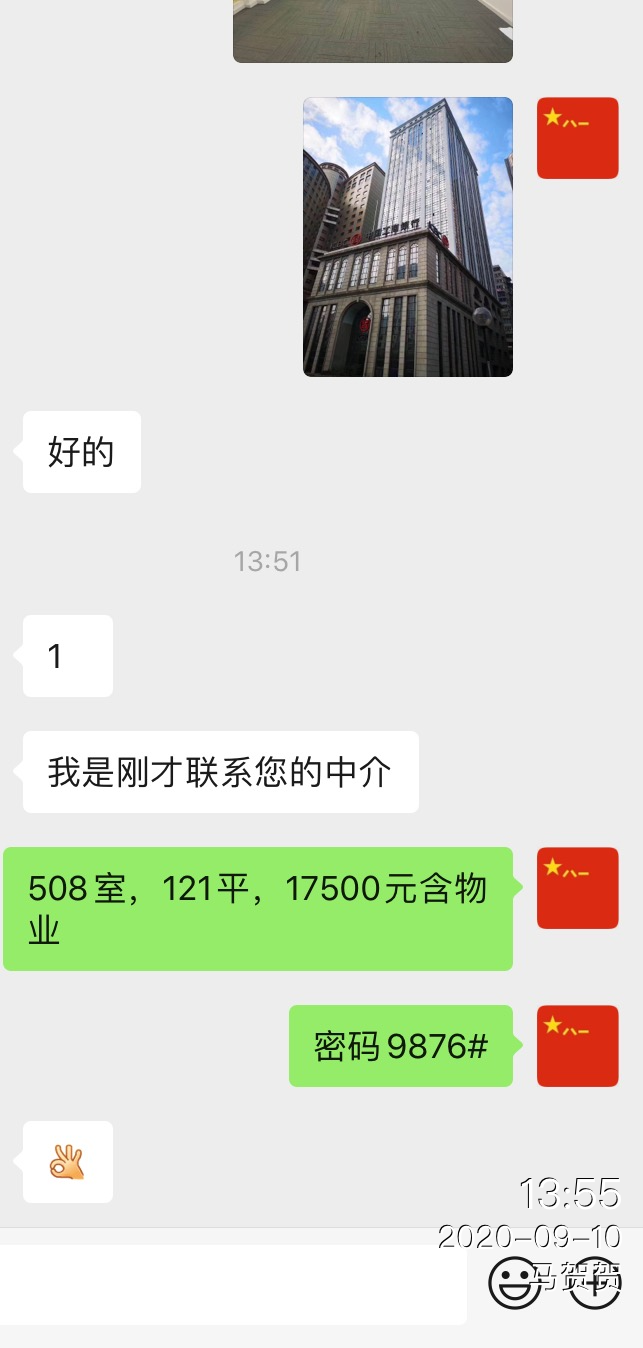Open the building photo in the chat
Screen dimensions: 643x1348
(x=408, y=237)
